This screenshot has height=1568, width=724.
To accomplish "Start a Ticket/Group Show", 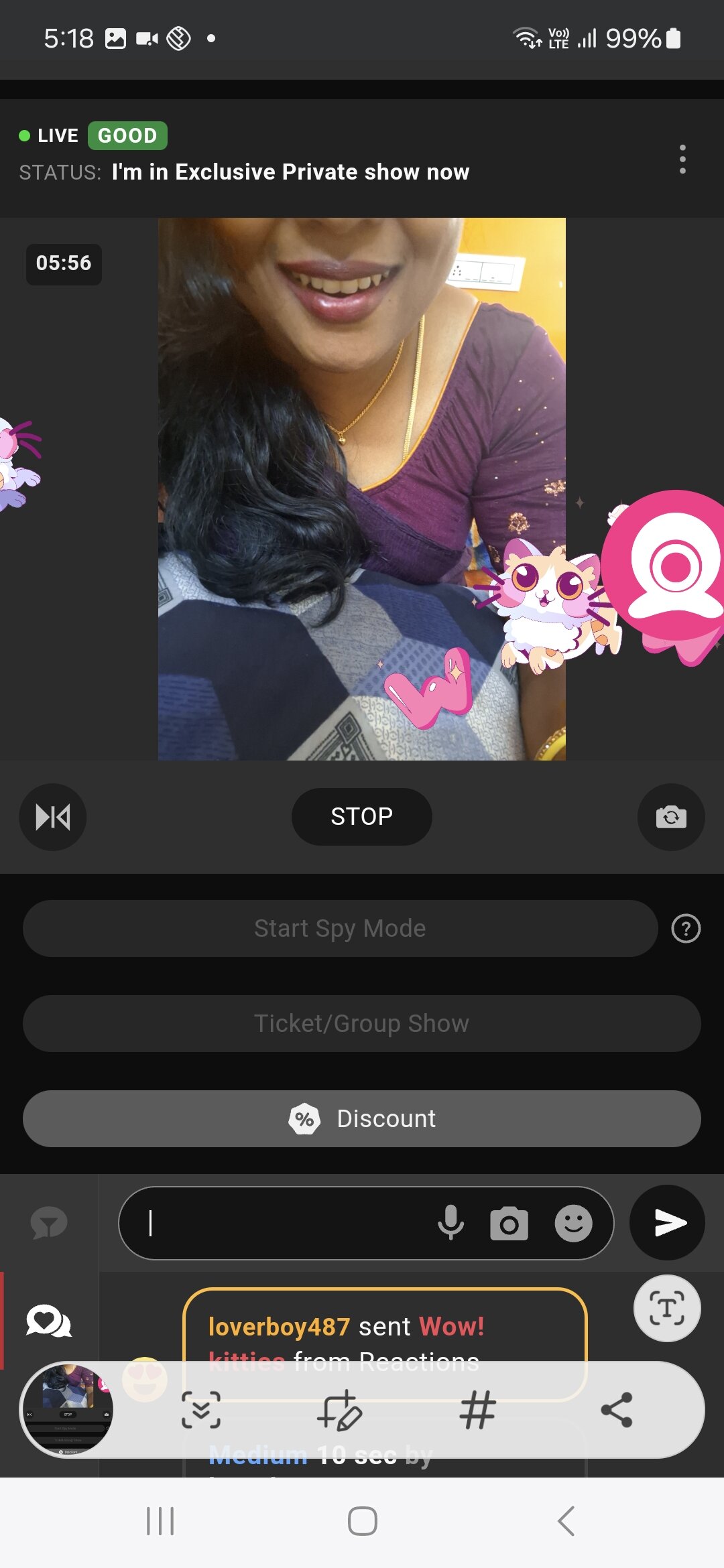I will 361,1023.
